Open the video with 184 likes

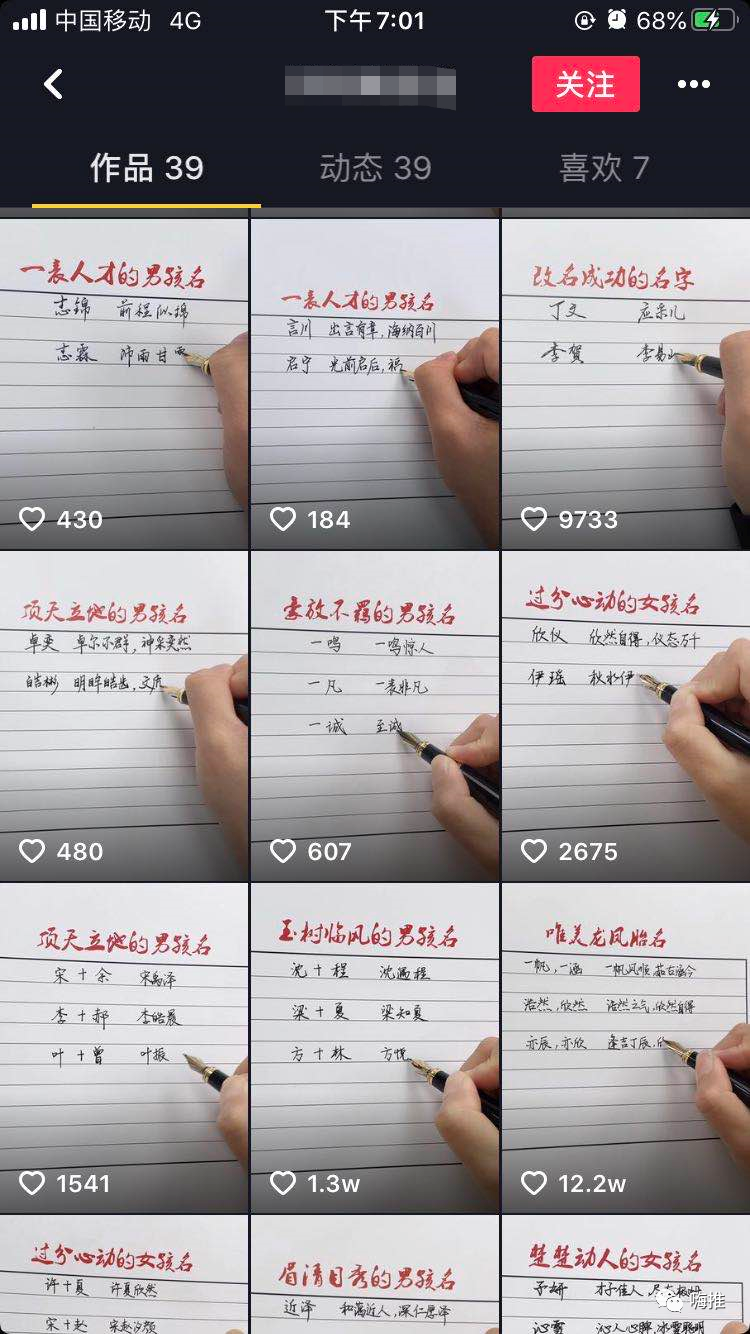pos(375,380)
